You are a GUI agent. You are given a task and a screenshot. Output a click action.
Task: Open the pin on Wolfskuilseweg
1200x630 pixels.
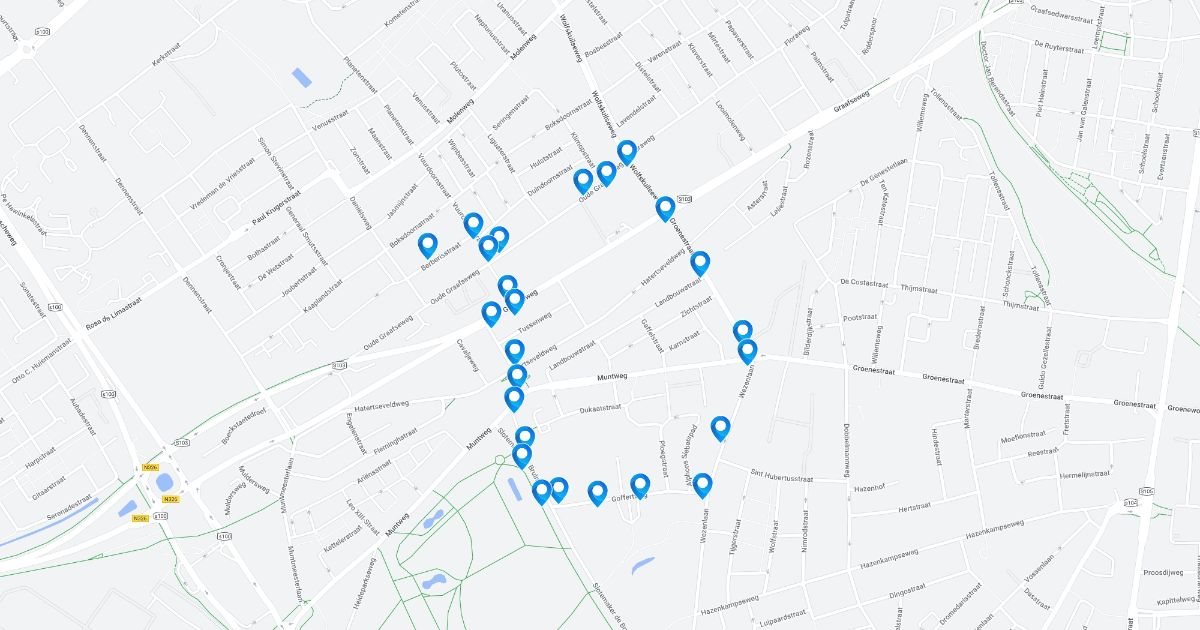tap(627, 152)
